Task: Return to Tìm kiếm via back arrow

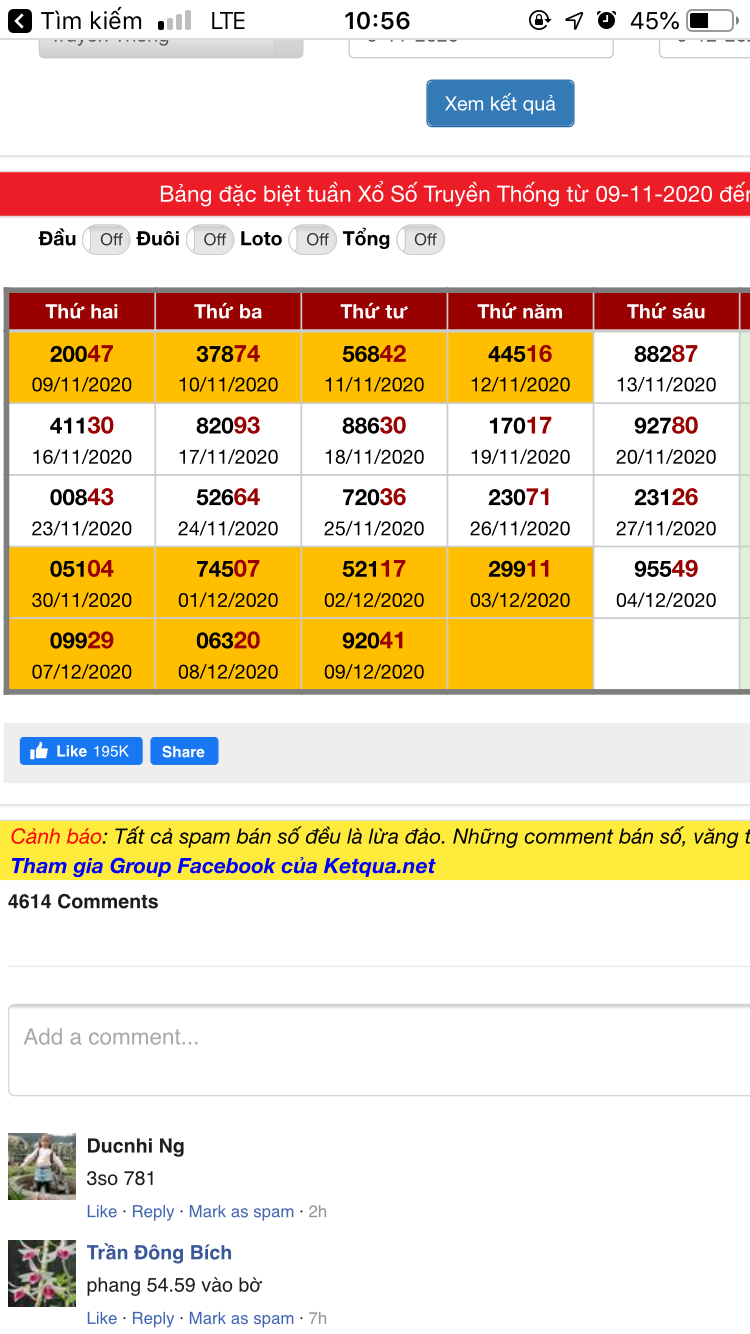Action: click(20, 20)
